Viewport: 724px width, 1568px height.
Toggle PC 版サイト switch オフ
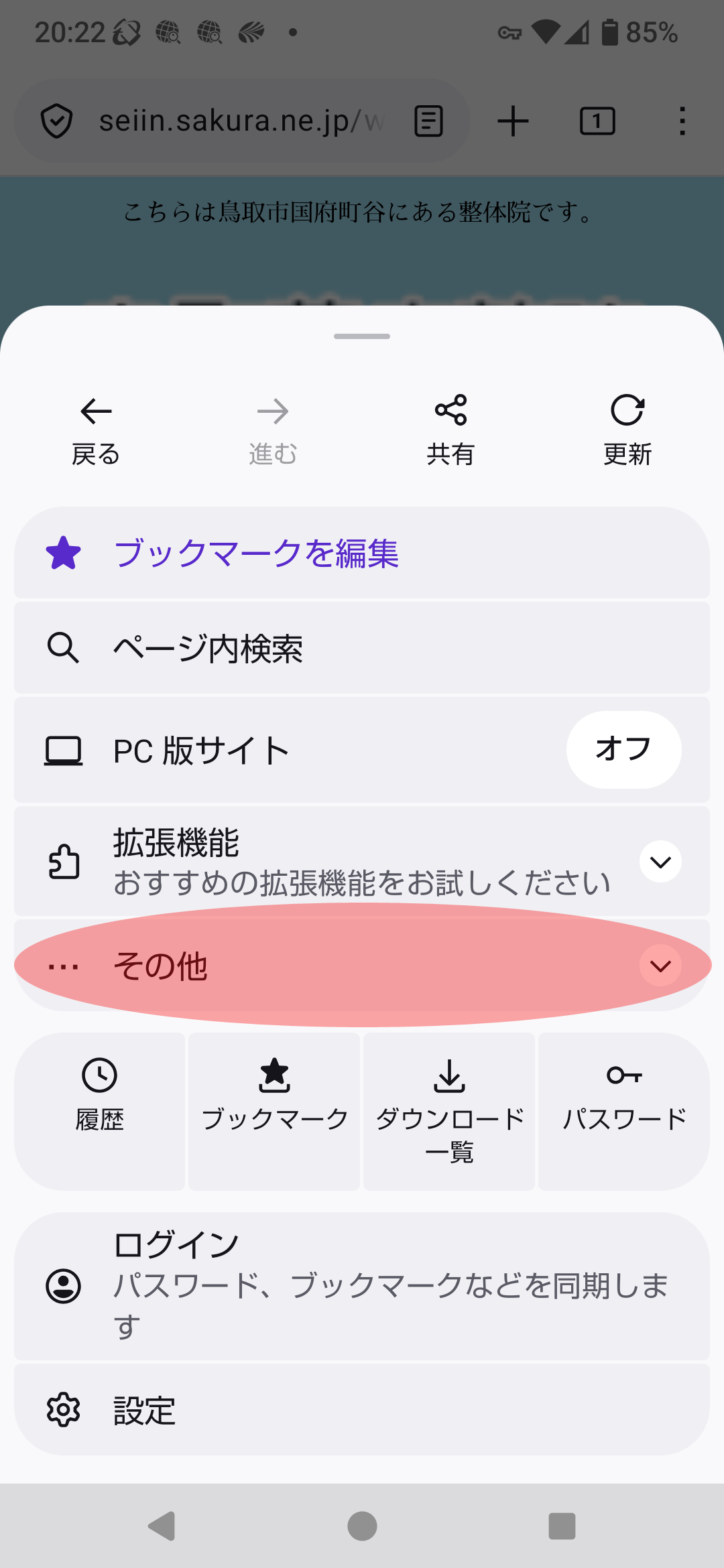tap(623, 749)
